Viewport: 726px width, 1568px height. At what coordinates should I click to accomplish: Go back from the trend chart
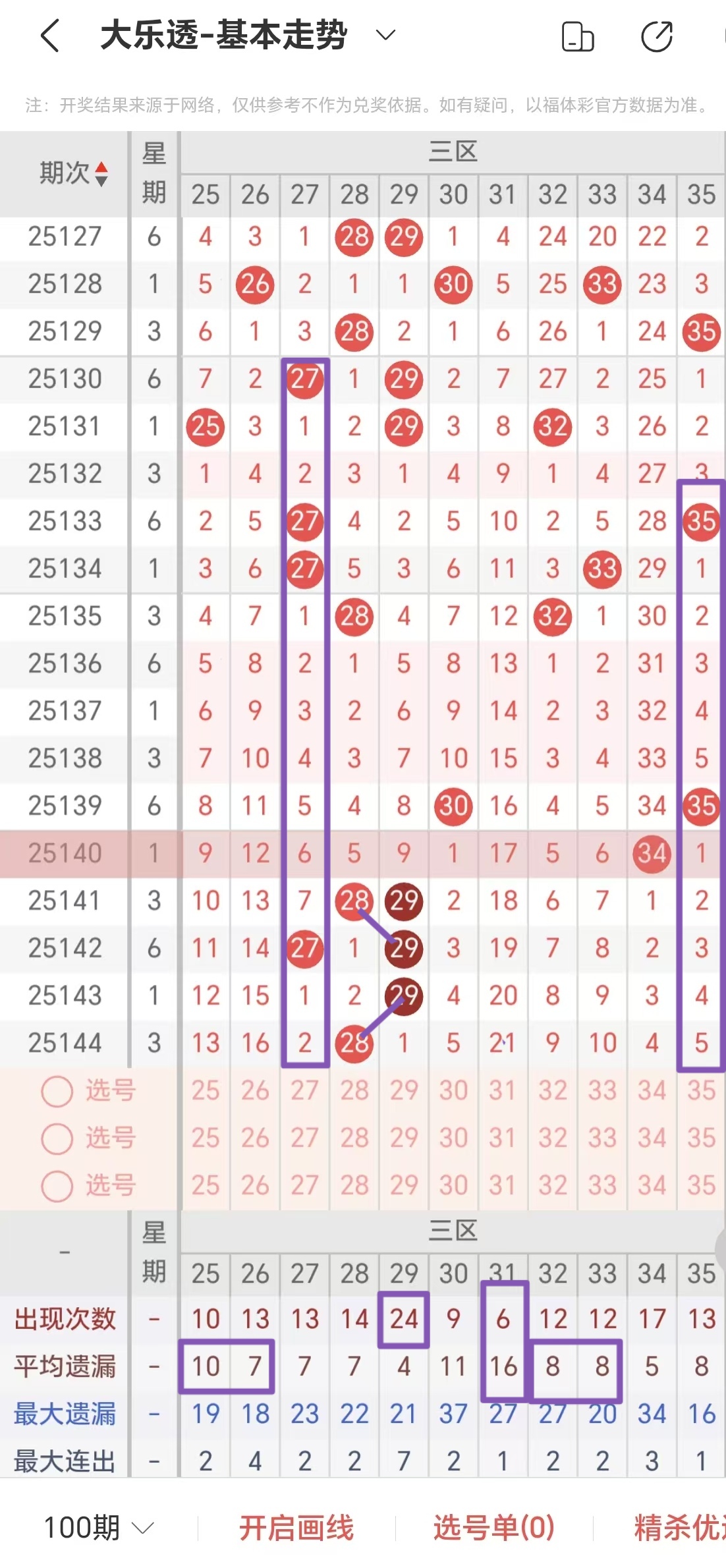(50, 36)
